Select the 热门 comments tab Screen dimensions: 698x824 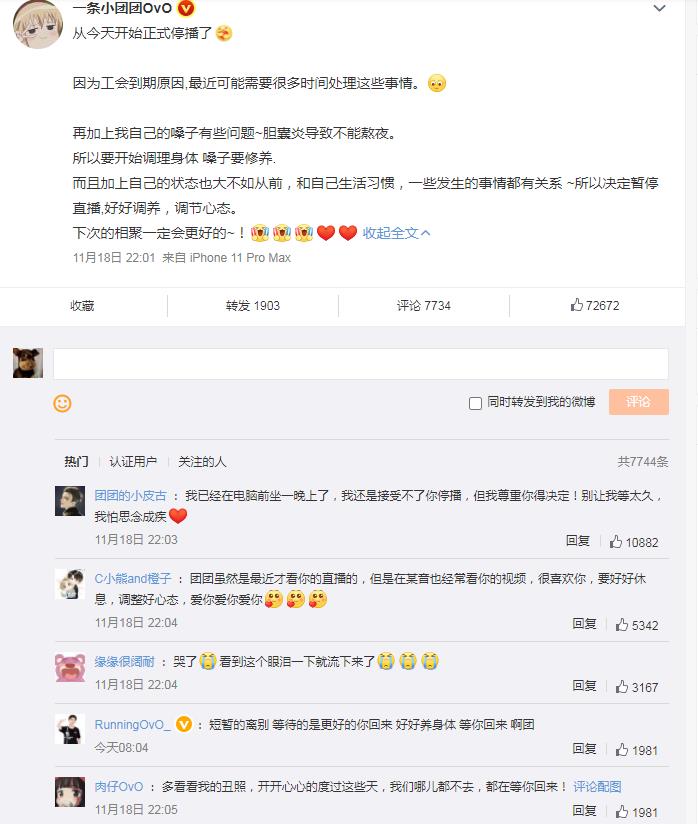[76, 461]
